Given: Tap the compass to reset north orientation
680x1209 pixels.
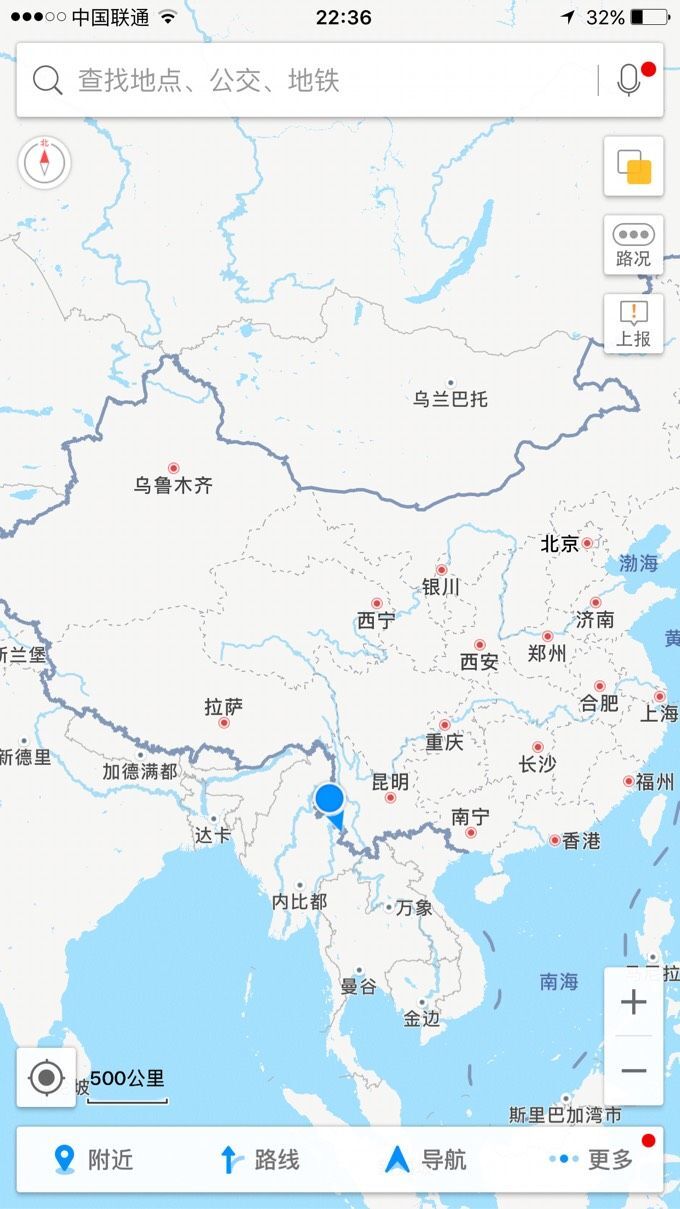Looking at the screenshot, I should (44, 162).
